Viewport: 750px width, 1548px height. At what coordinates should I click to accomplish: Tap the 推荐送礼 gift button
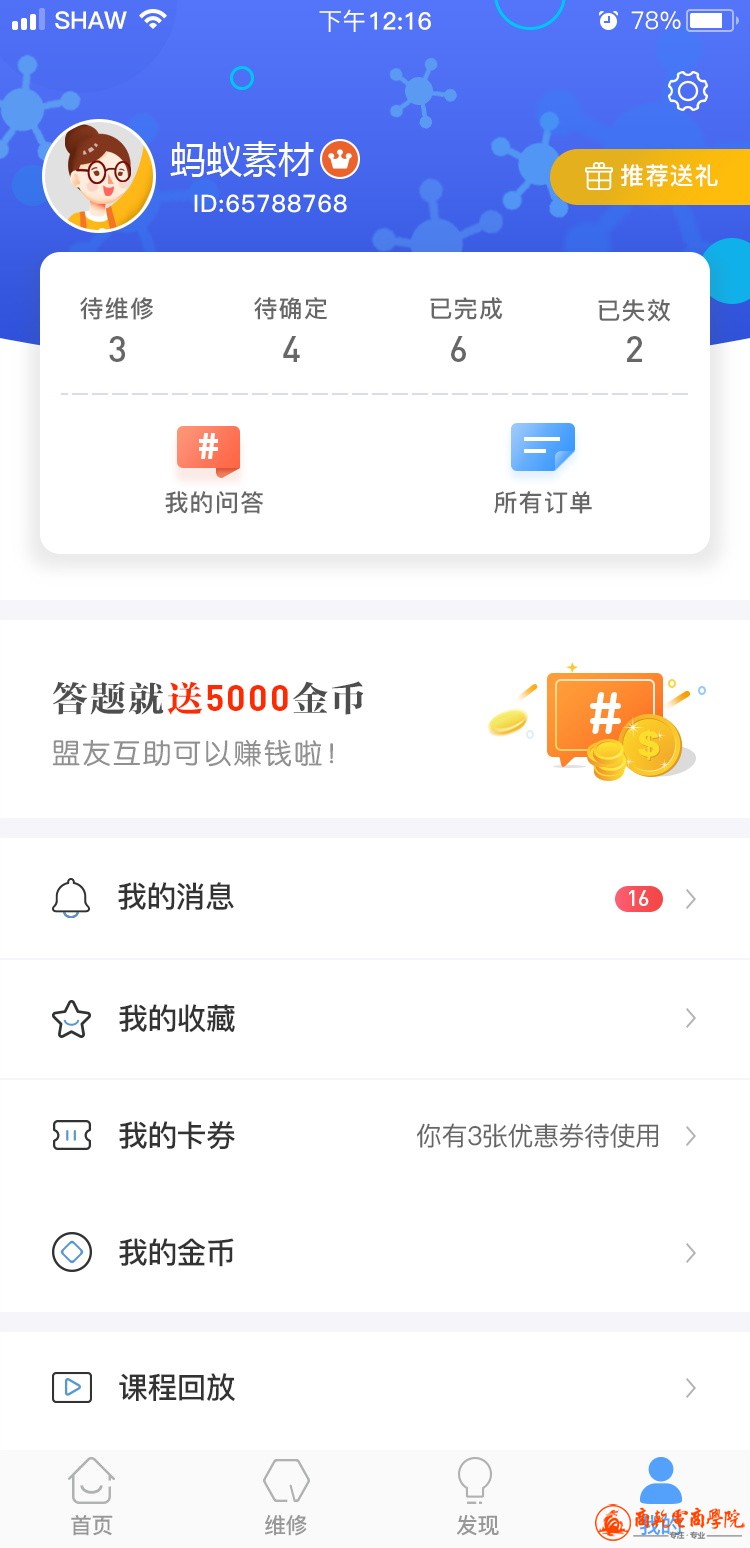tap(652, 176)
